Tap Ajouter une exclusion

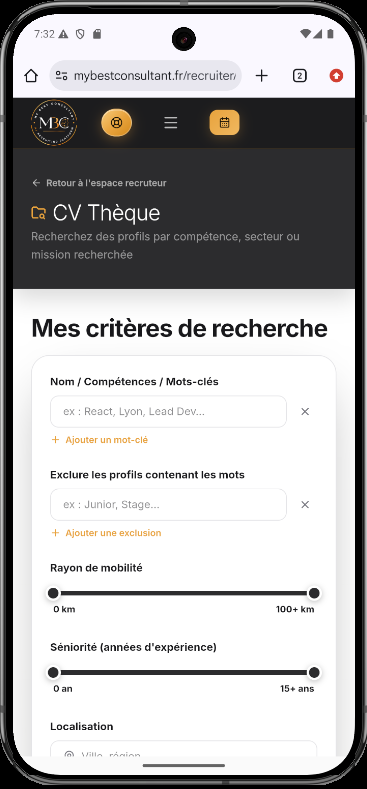click(106, 533)
